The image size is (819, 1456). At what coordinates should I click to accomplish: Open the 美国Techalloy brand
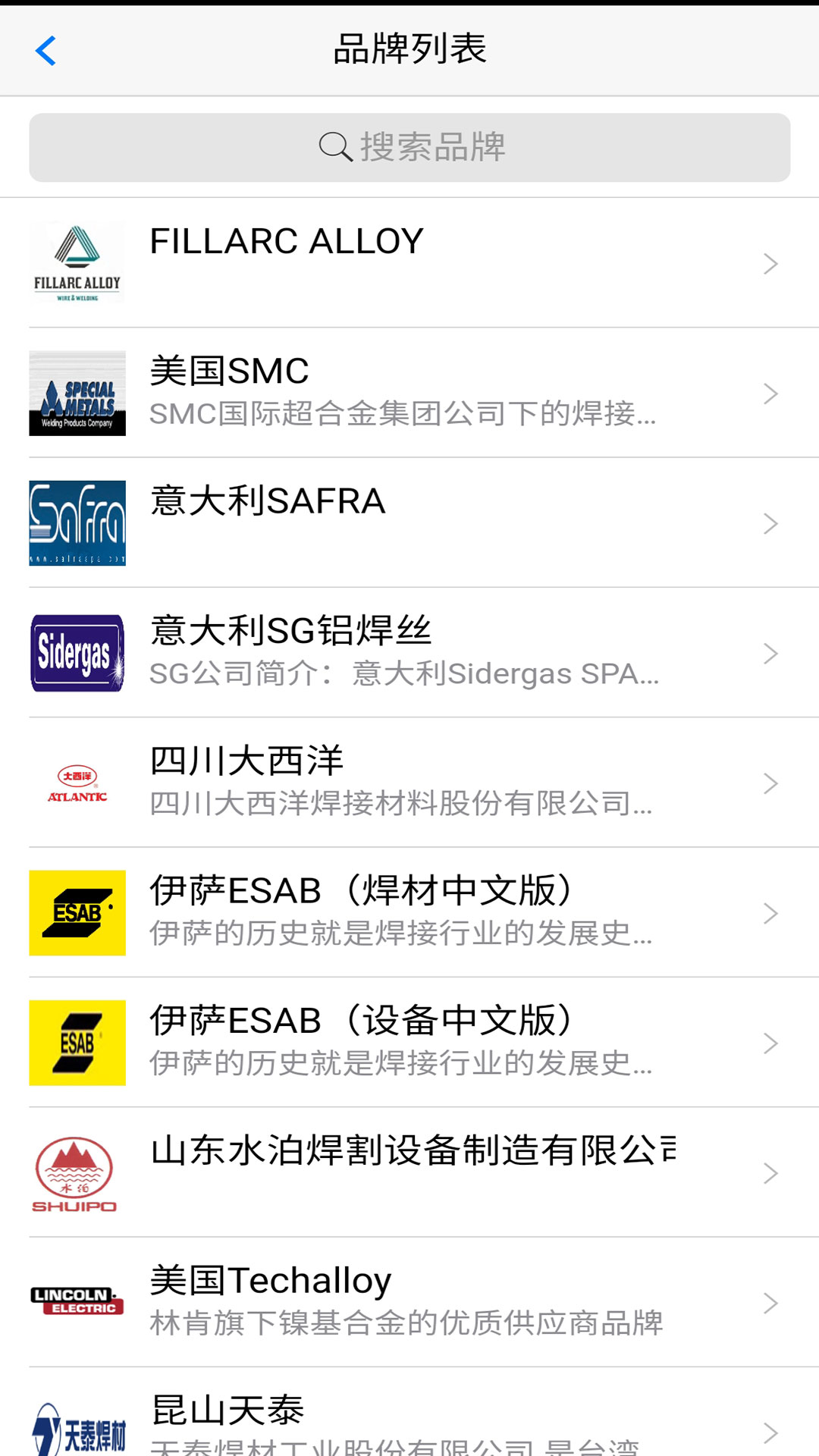(409, 1302)
